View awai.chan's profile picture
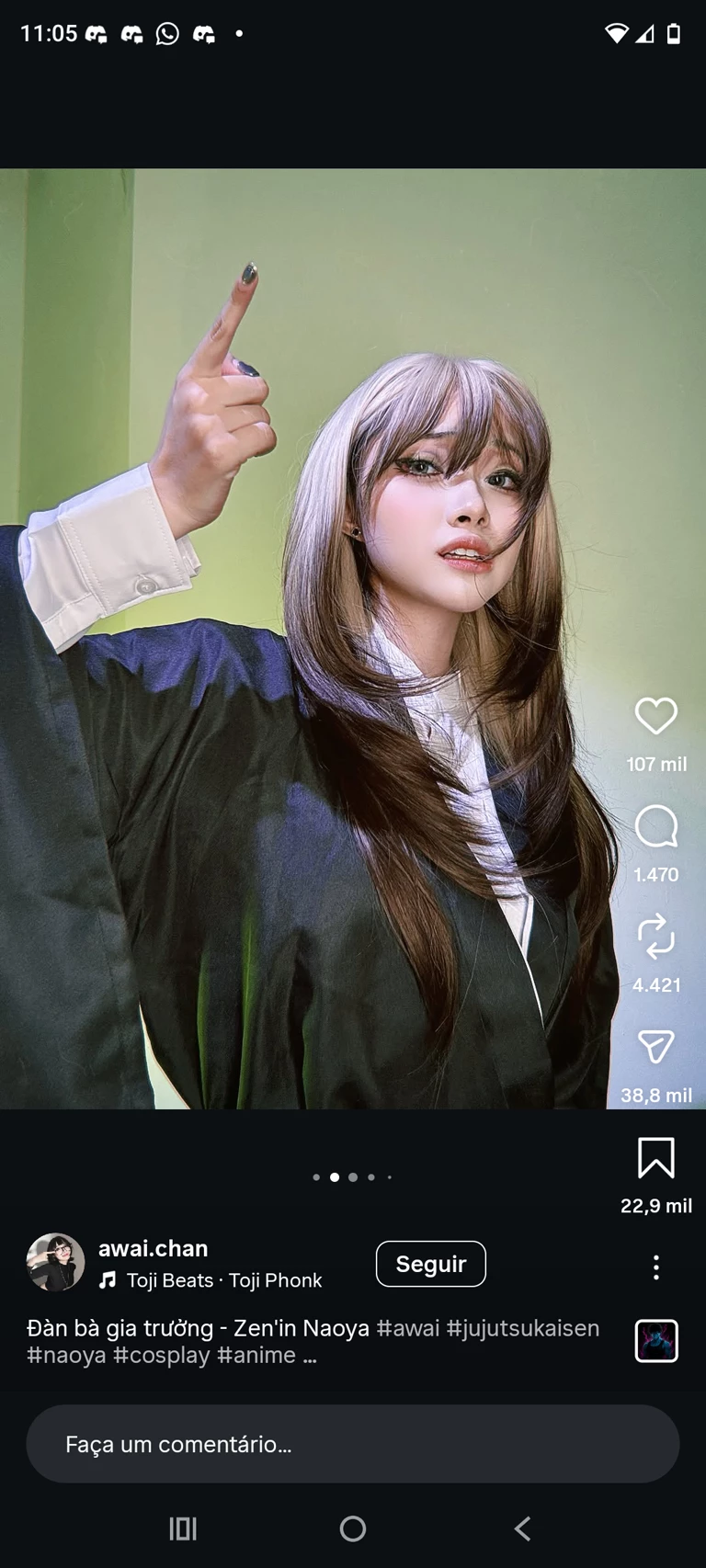The image size is (706, 1568). [55, 1262]
